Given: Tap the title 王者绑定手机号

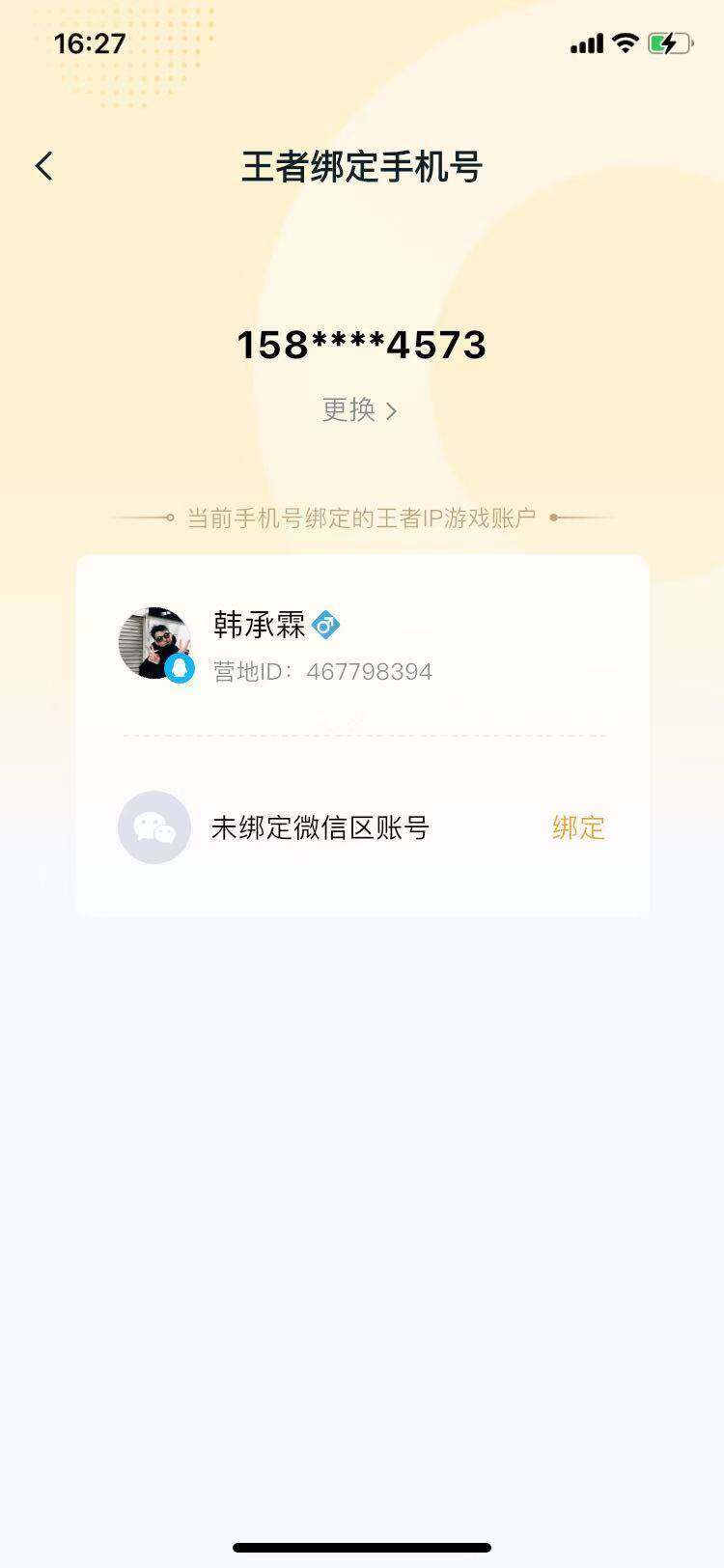Looking at the screenshot, I should tap(362, 166).
